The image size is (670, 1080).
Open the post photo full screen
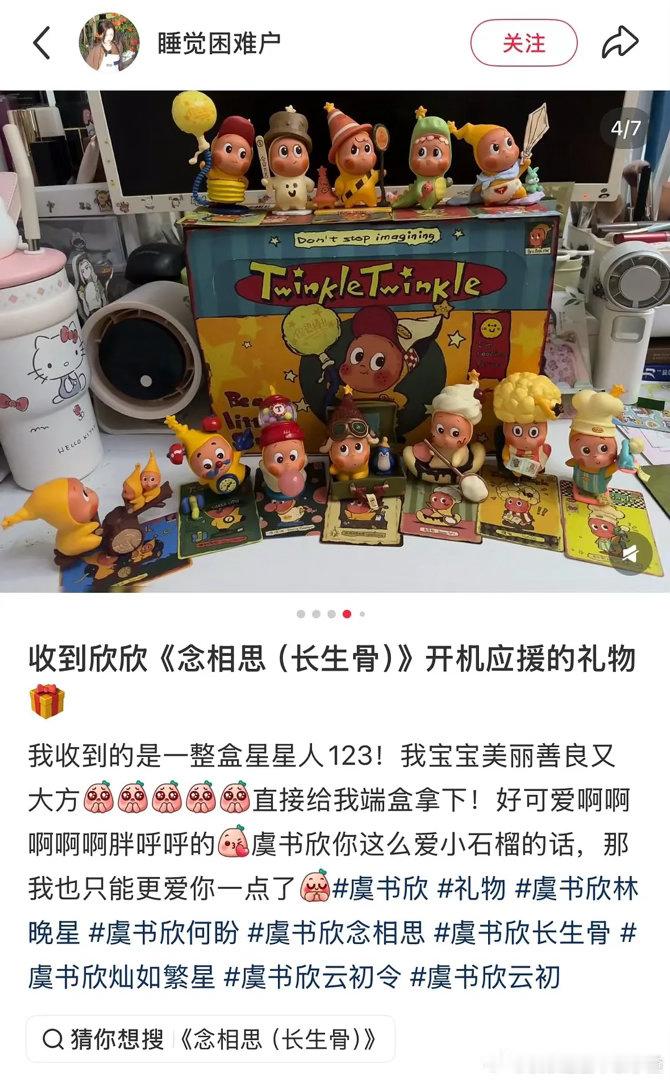(335, 341)
